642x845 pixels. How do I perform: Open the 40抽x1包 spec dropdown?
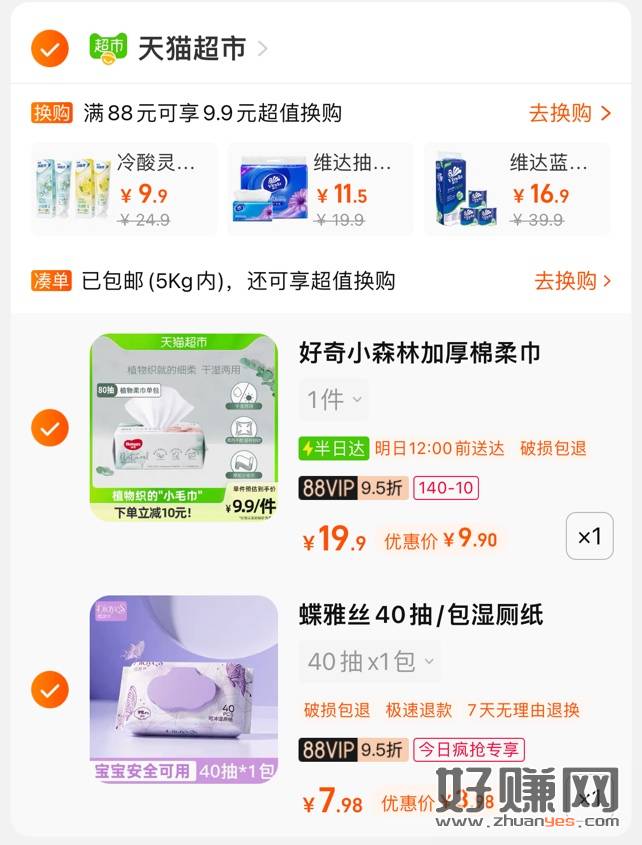[x=370, y=662]
